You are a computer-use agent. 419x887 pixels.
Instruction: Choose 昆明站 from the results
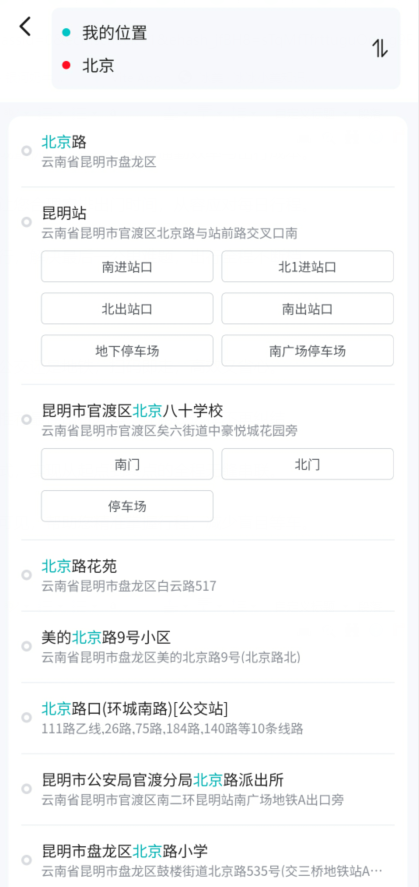(208, 222)
